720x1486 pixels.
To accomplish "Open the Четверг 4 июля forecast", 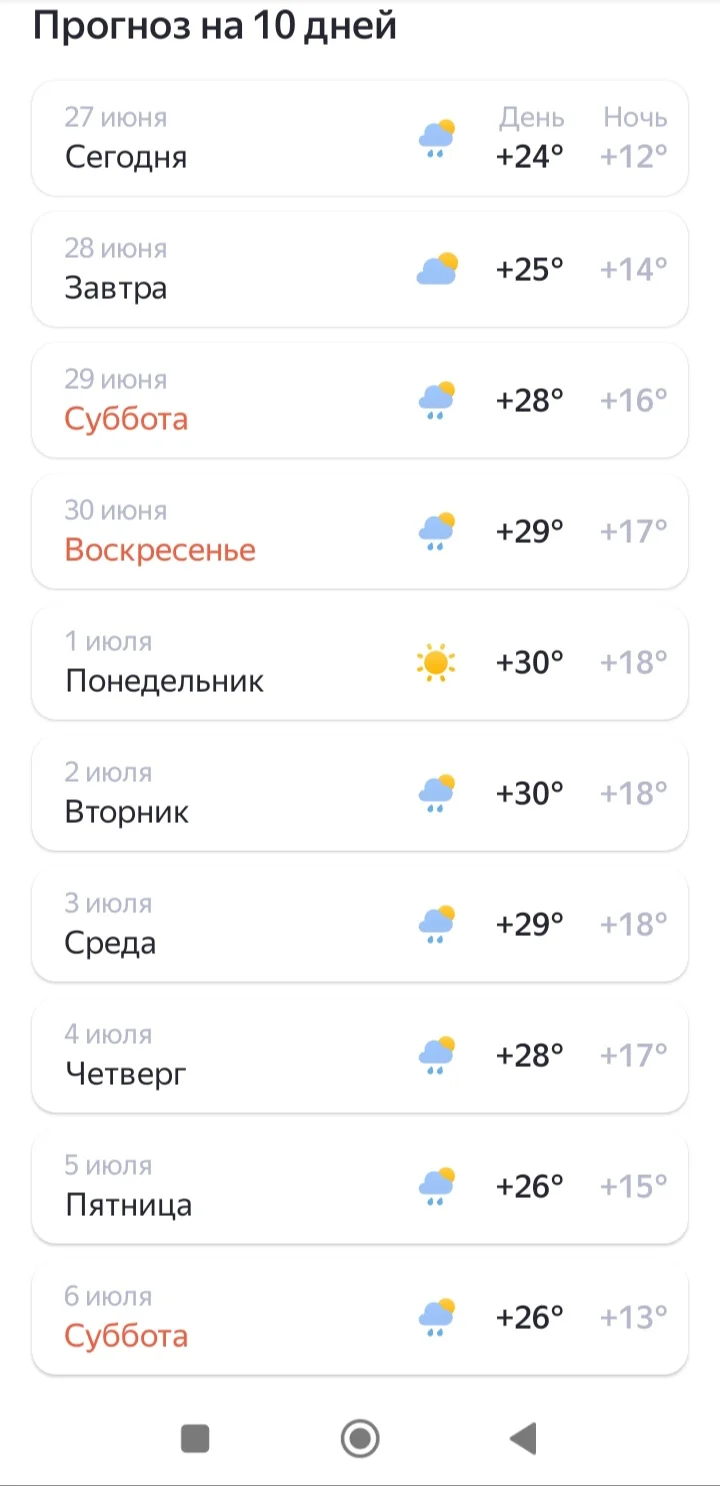I will pyautogui.click(x=360, y=1055).
